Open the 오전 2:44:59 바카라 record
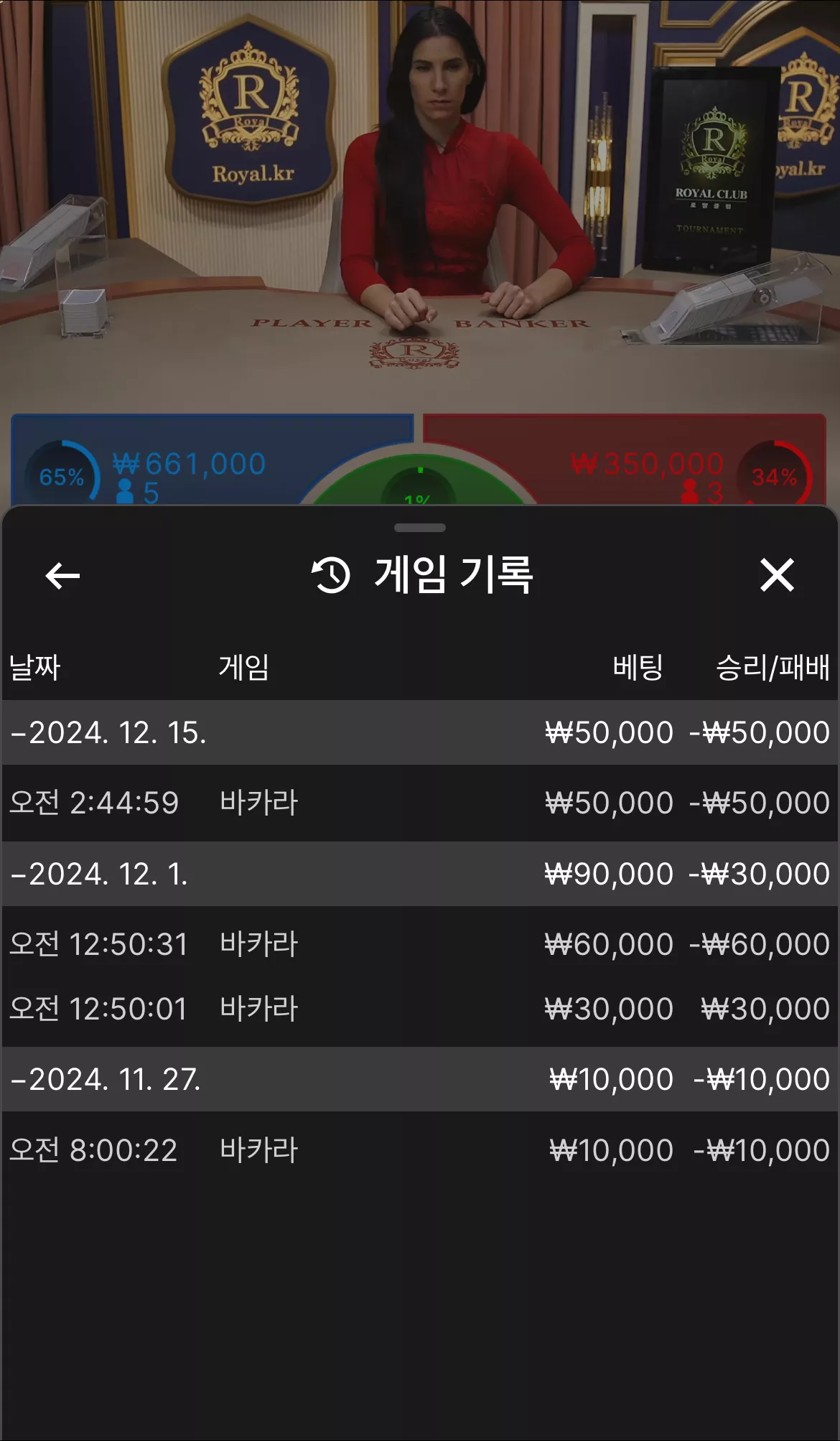Image resolution: width=840 pixels, height=1441 pixels. click(x=420, y=803)
